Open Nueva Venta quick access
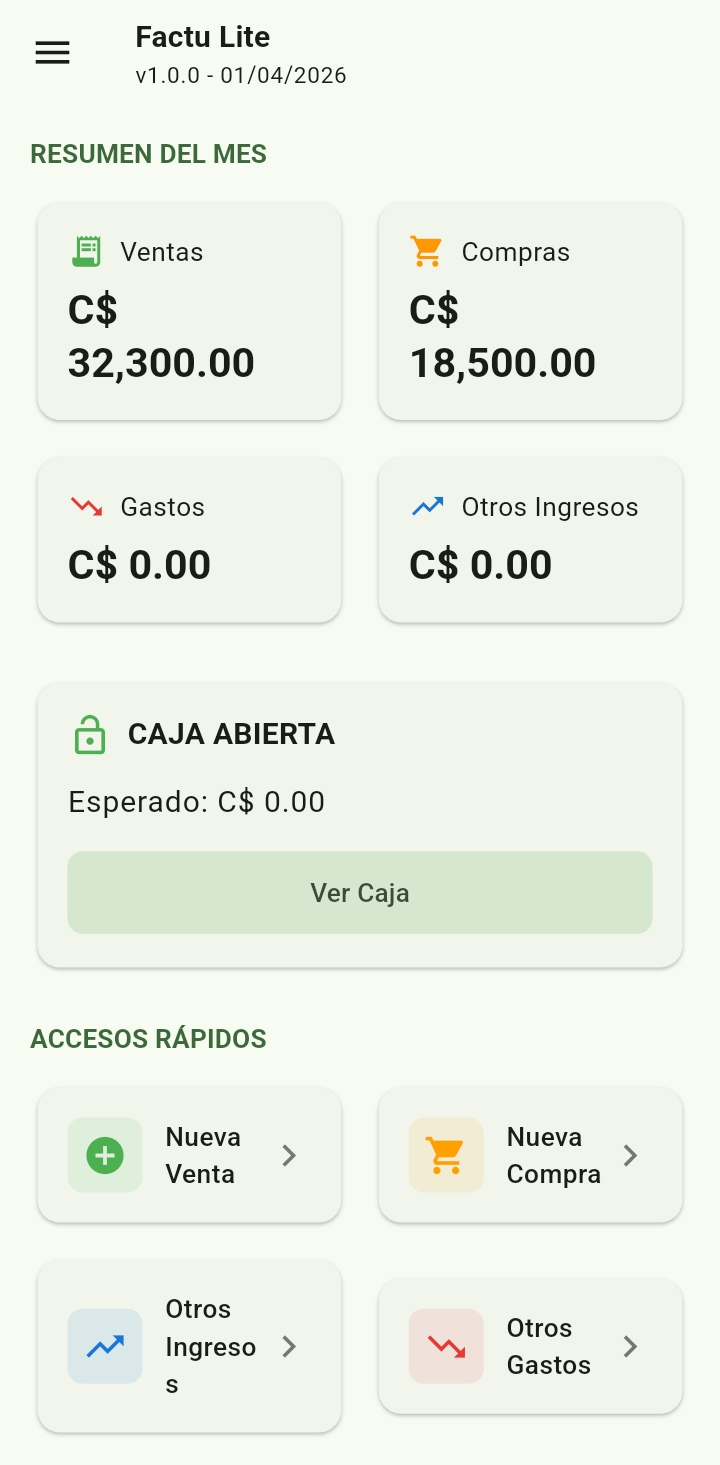Image resolution: width=720 pixels, height=1465 pixels. [x=189, y=1155]
